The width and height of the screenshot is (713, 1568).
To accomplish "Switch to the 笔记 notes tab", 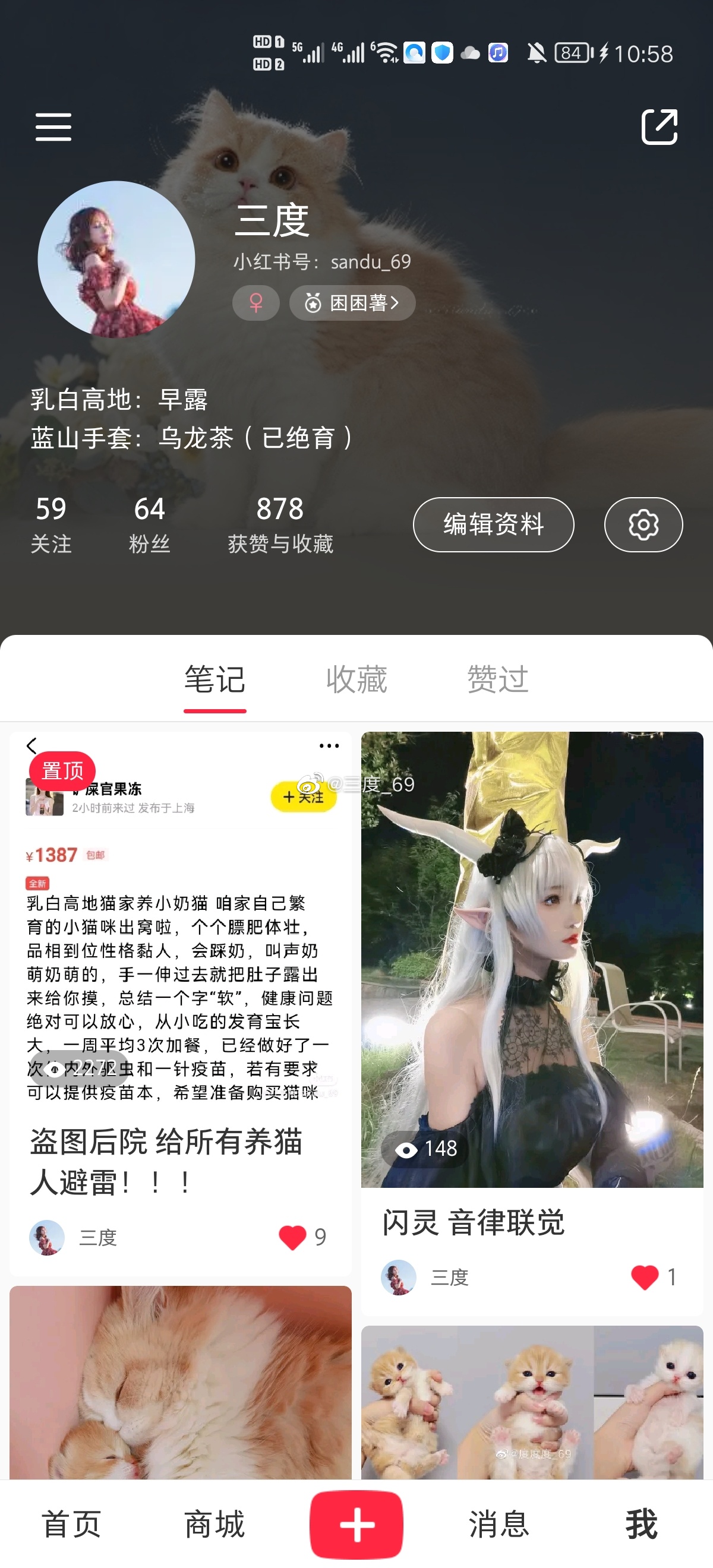I will point(215,679).
